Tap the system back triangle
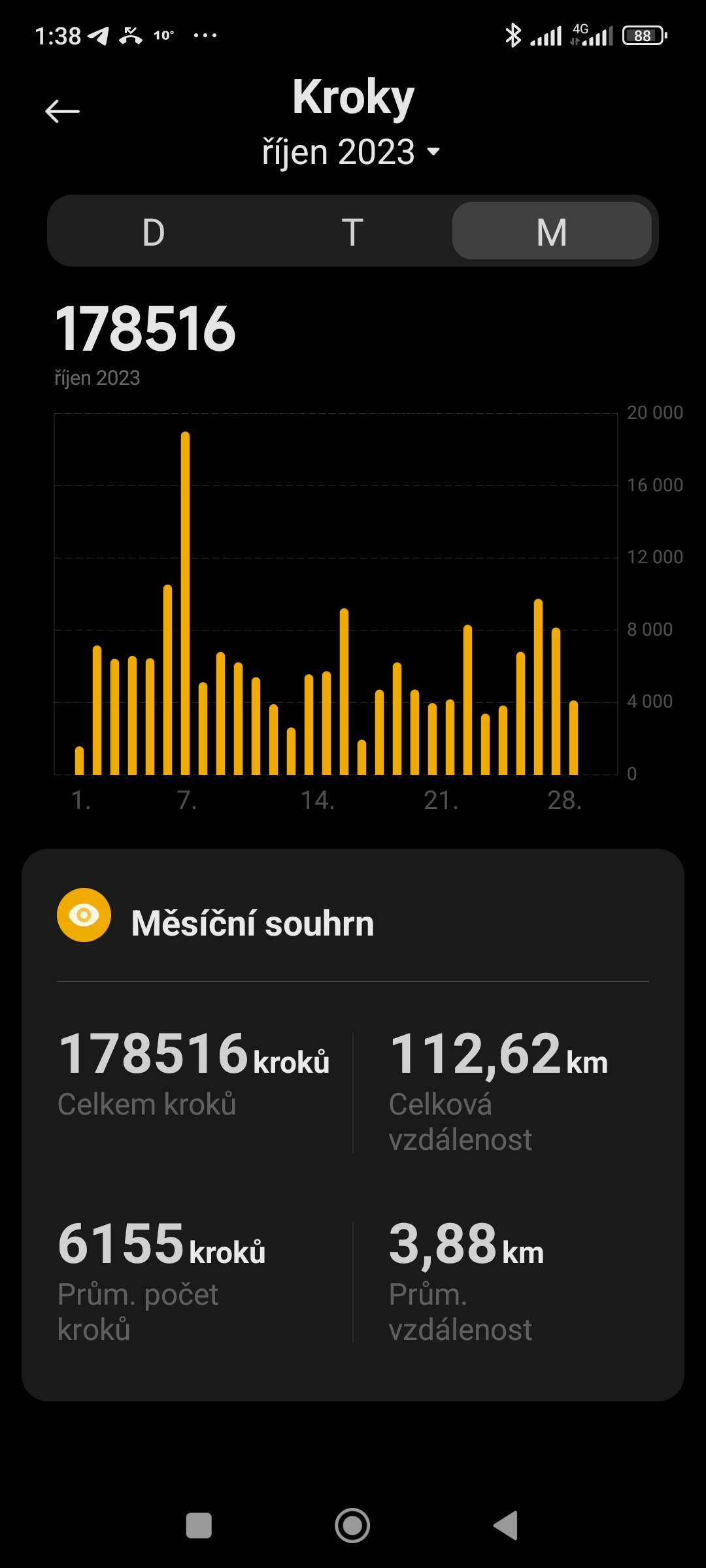Image resolution: width=706 pixels, height=1568 pixels. (x=506, y=1526)
